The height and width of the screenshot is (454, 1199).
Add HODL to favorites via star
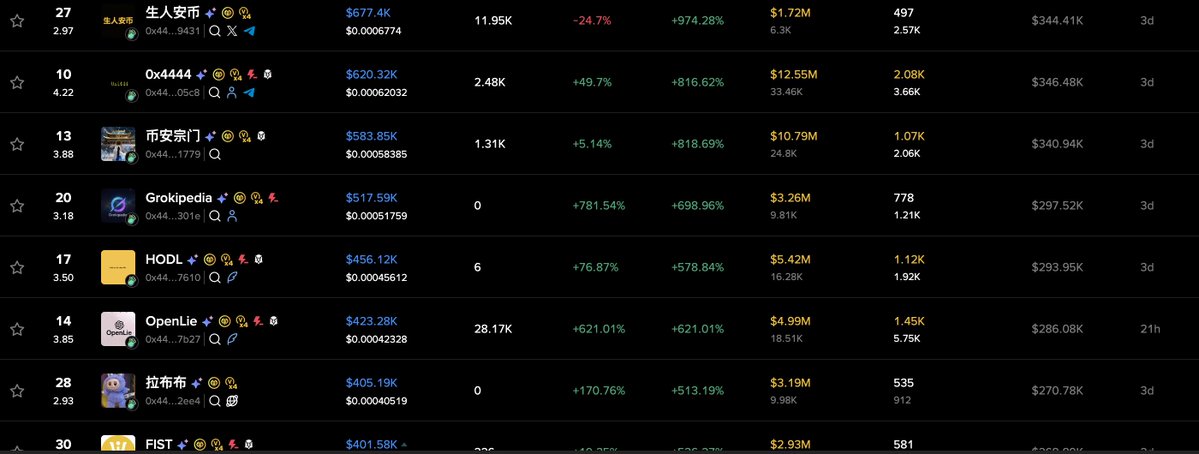click(x=17, y=267)
